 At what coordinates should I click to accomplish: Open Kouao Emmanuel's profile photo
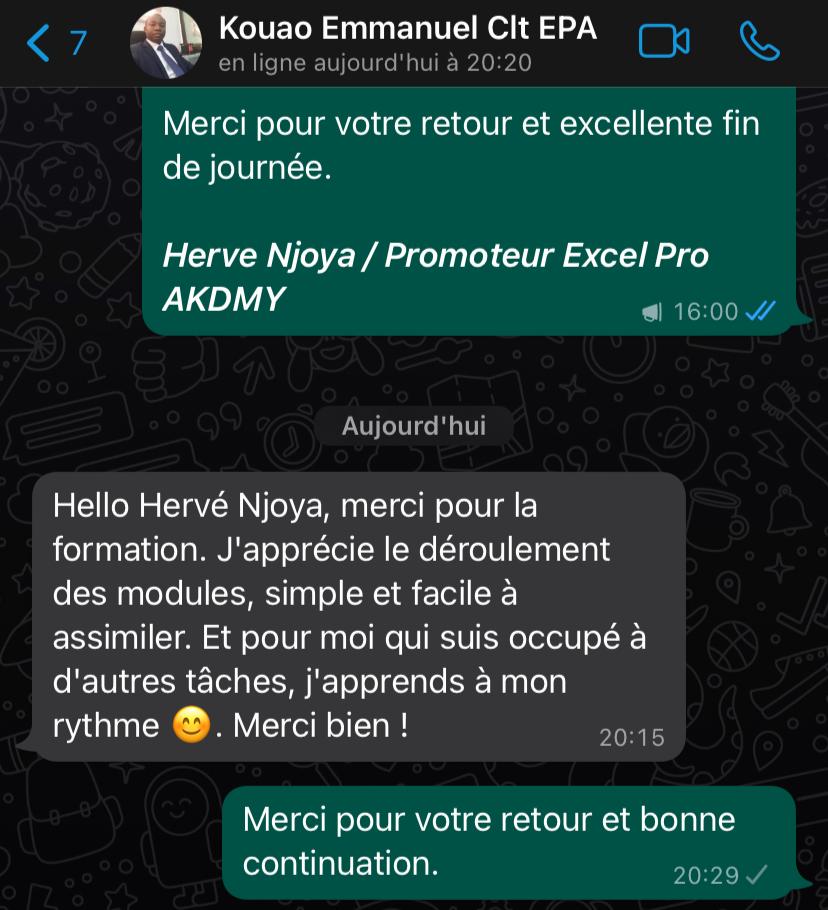point(166,43)
